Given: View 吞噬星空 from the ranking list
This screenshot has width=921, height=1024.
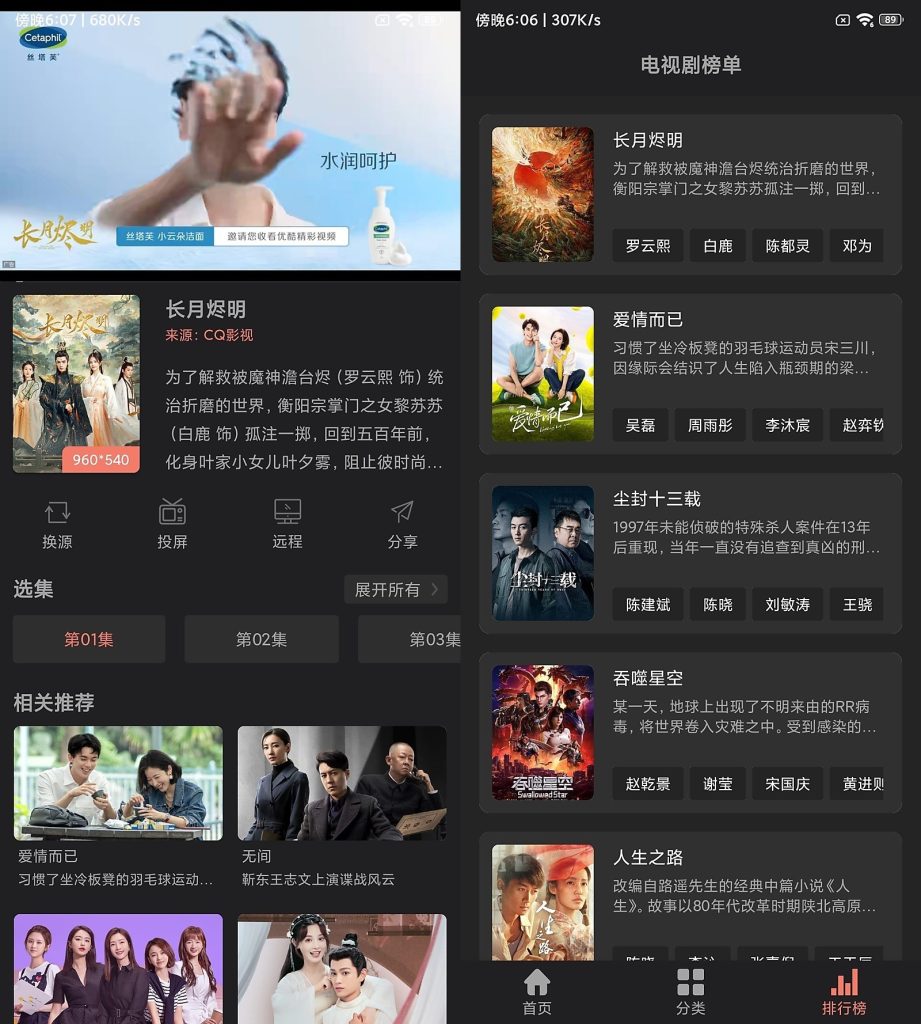Looking at the screenshot, I should 690,732.
